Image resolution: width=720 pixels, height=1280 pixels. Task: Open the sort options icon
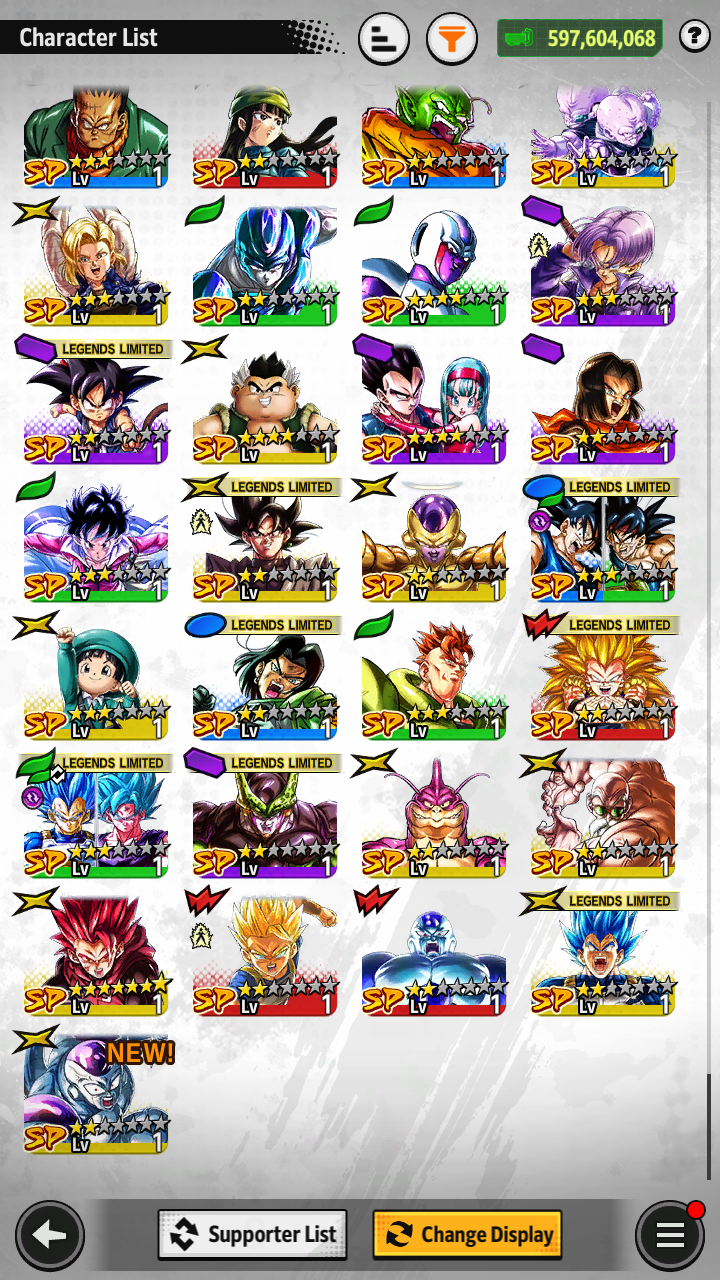tap(383, 40)
